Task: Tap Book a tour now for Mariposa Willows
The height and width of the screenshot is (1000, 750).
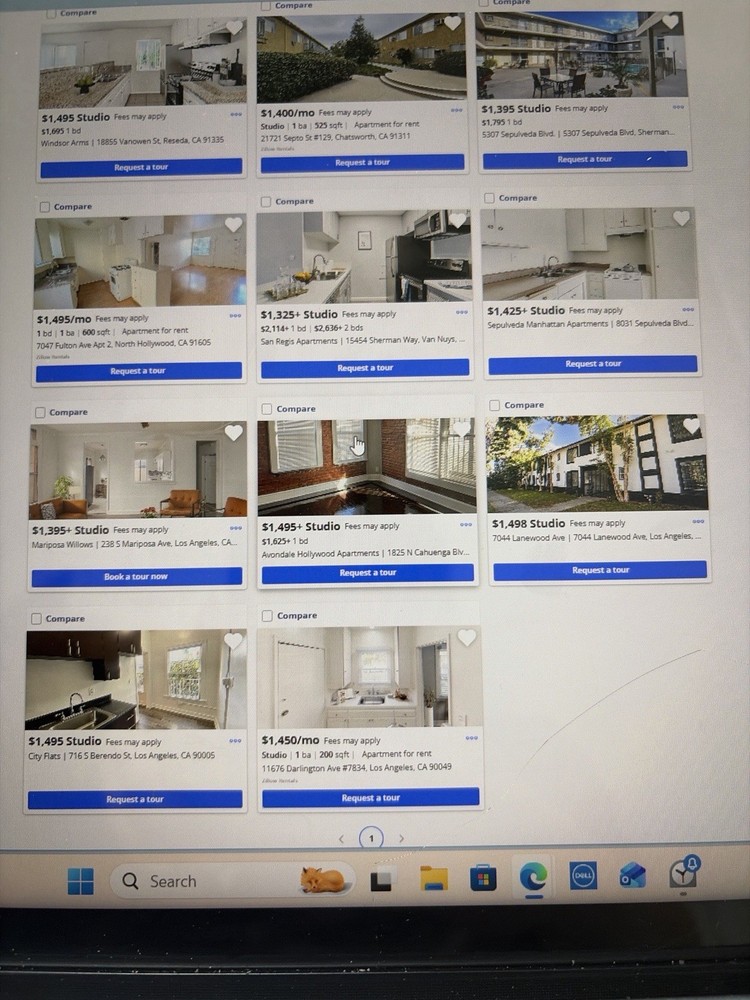Action: 136,577
